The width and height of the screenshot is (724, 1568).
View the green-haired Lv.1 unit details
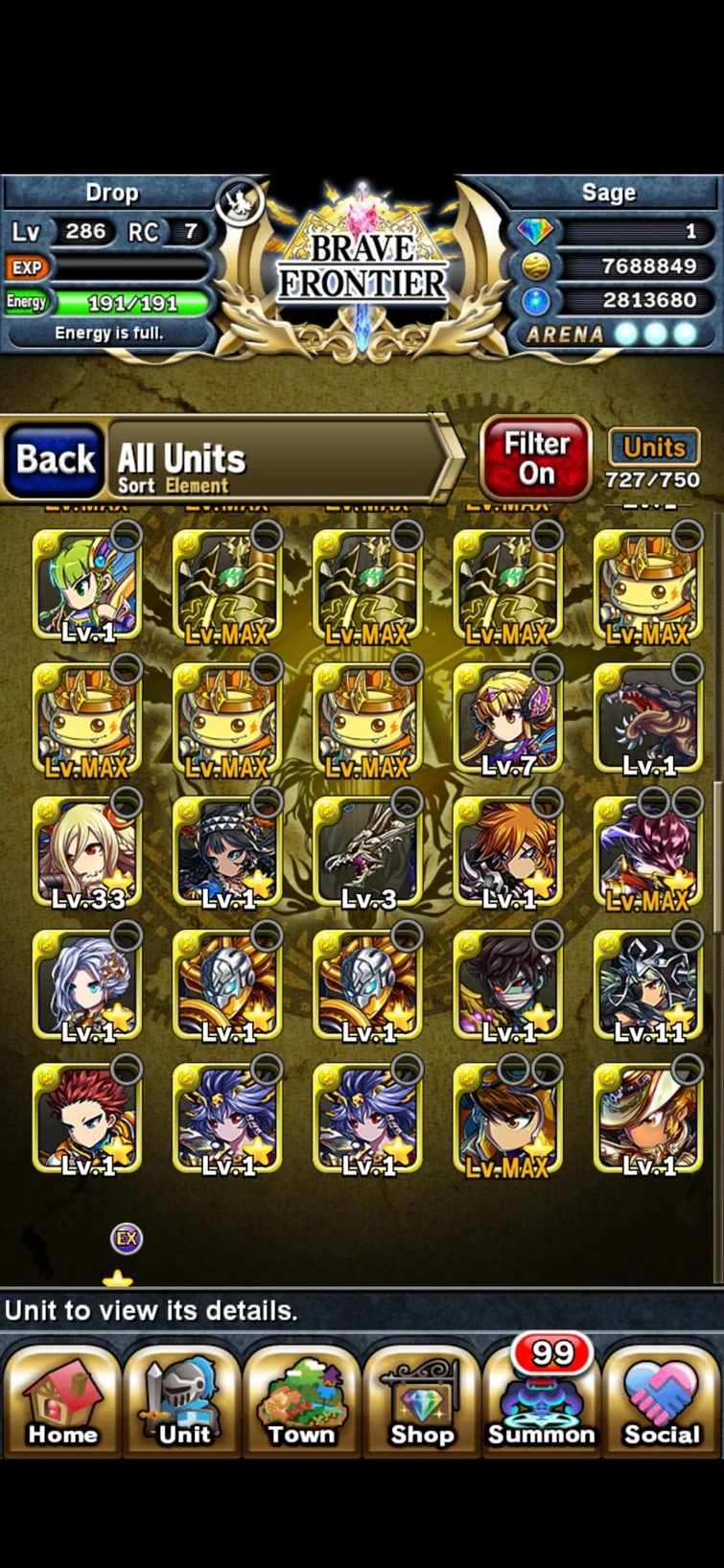coord(87,585)
